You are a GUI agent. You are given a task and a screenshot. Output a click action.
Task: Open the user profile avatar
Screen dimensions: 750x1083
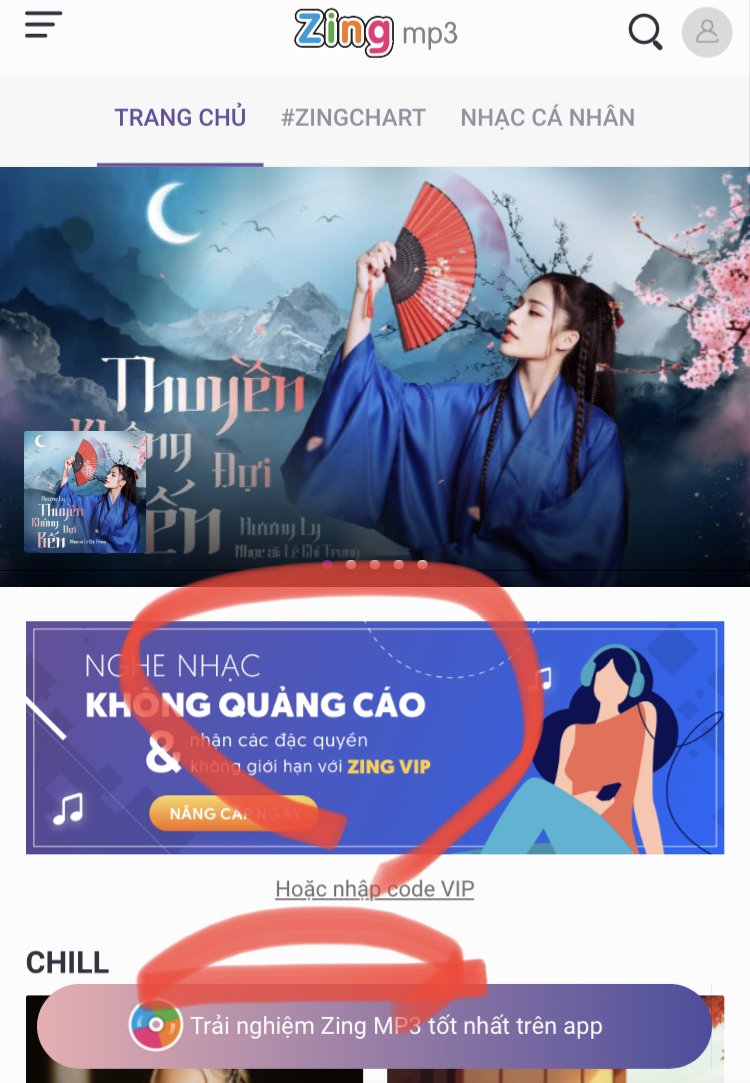point(707,32)
